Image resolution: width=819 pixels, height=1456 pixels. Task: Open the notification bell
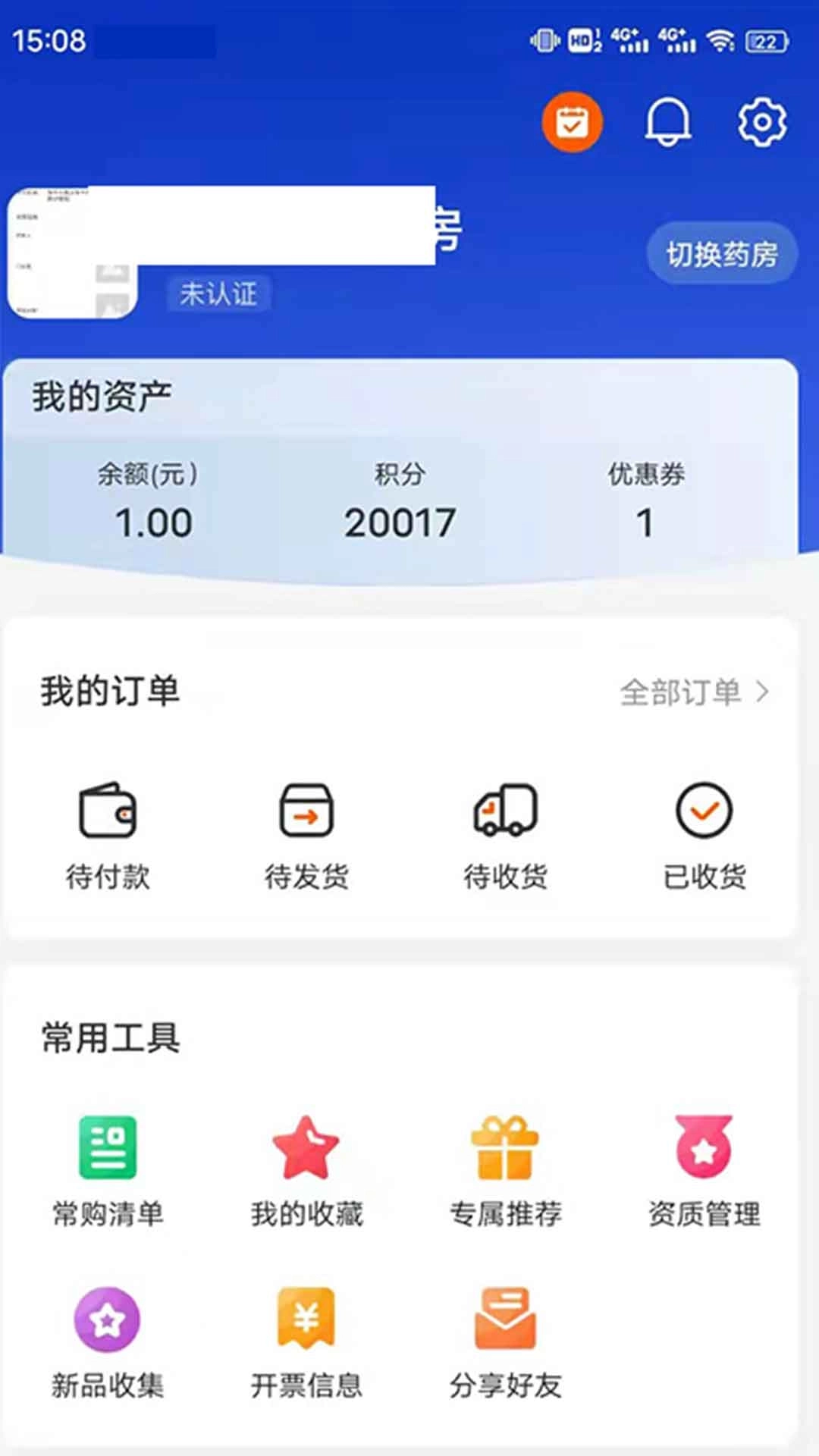pos(668,121)
